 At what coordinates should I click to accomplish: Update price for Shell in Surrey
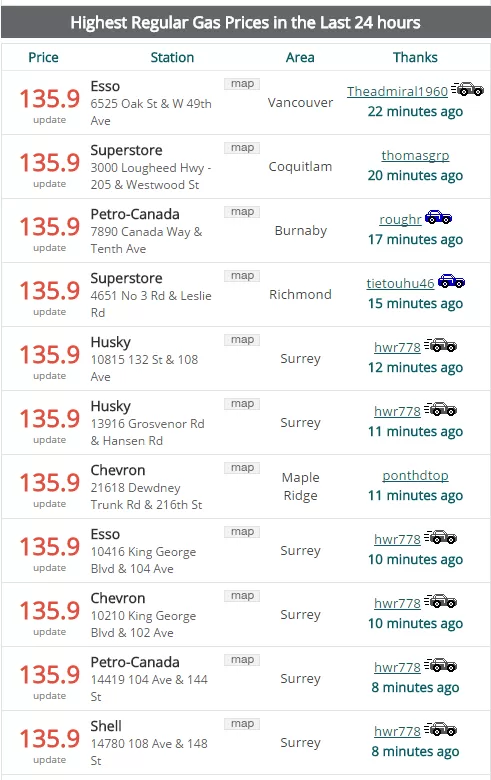(49, 760)
